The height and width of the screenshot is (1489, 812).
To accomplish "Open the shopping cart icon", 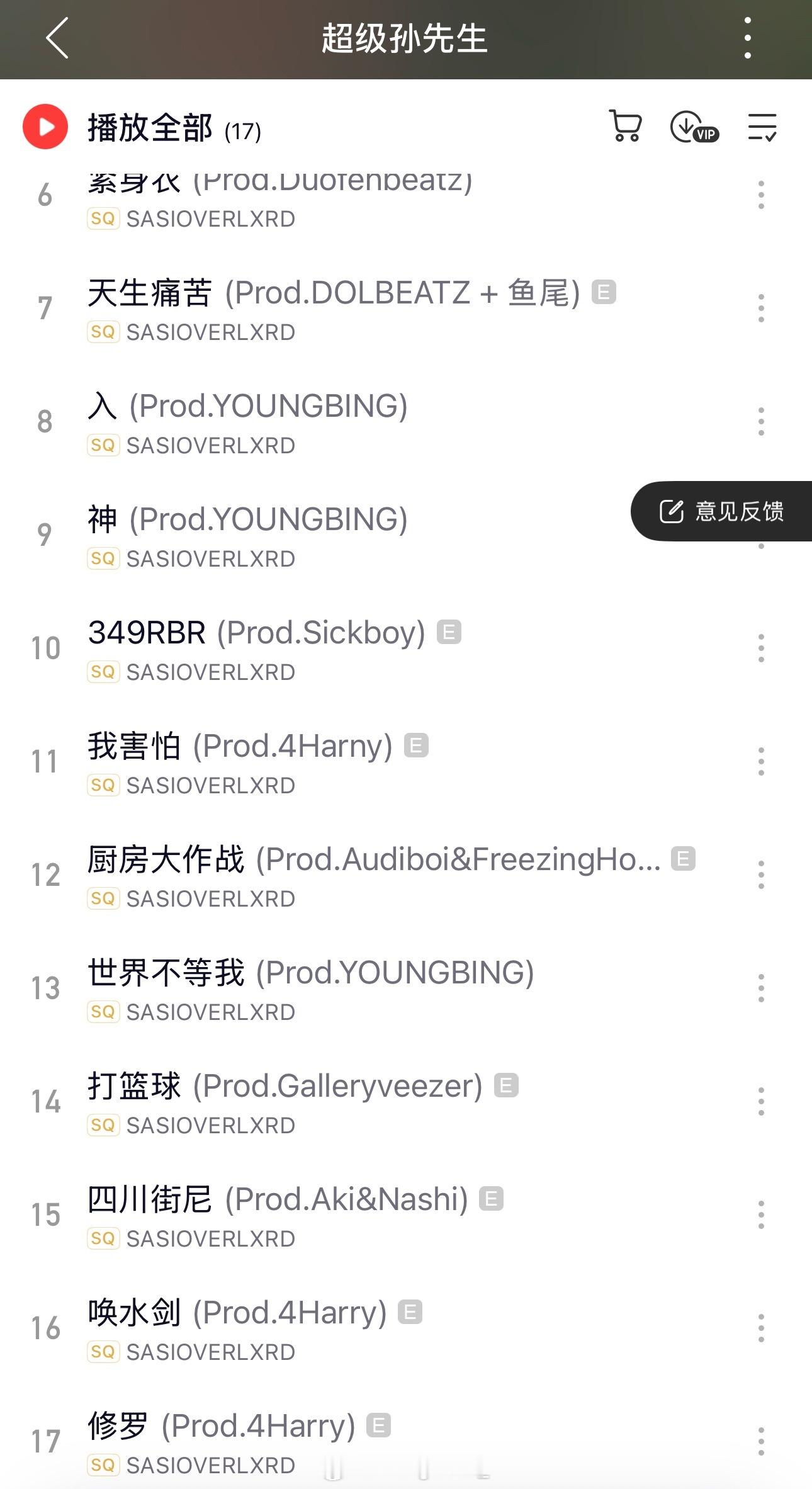I will 625,126.
